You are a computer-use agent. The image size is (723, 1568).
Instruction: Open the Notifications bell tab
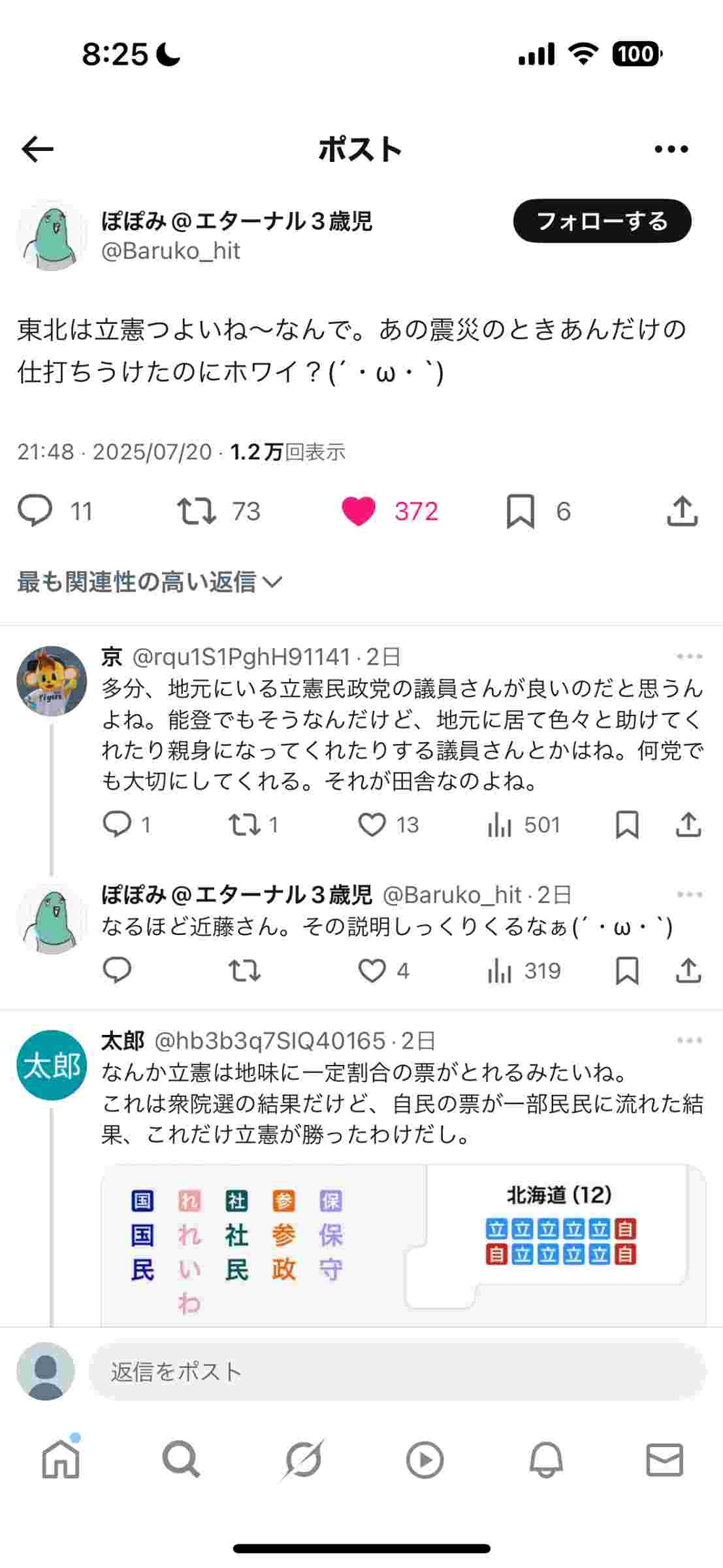(545, 1460)
